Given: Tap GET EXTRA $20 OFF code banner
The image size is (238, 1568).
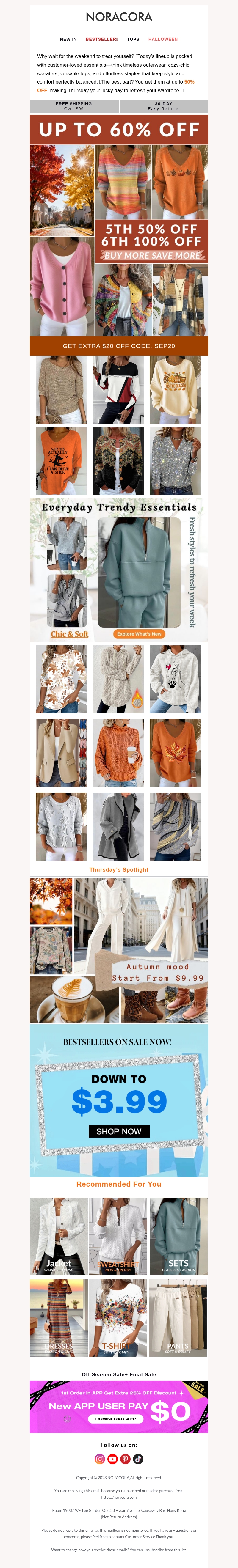Looking at the screenshot, I should click(x=119, y=346).
